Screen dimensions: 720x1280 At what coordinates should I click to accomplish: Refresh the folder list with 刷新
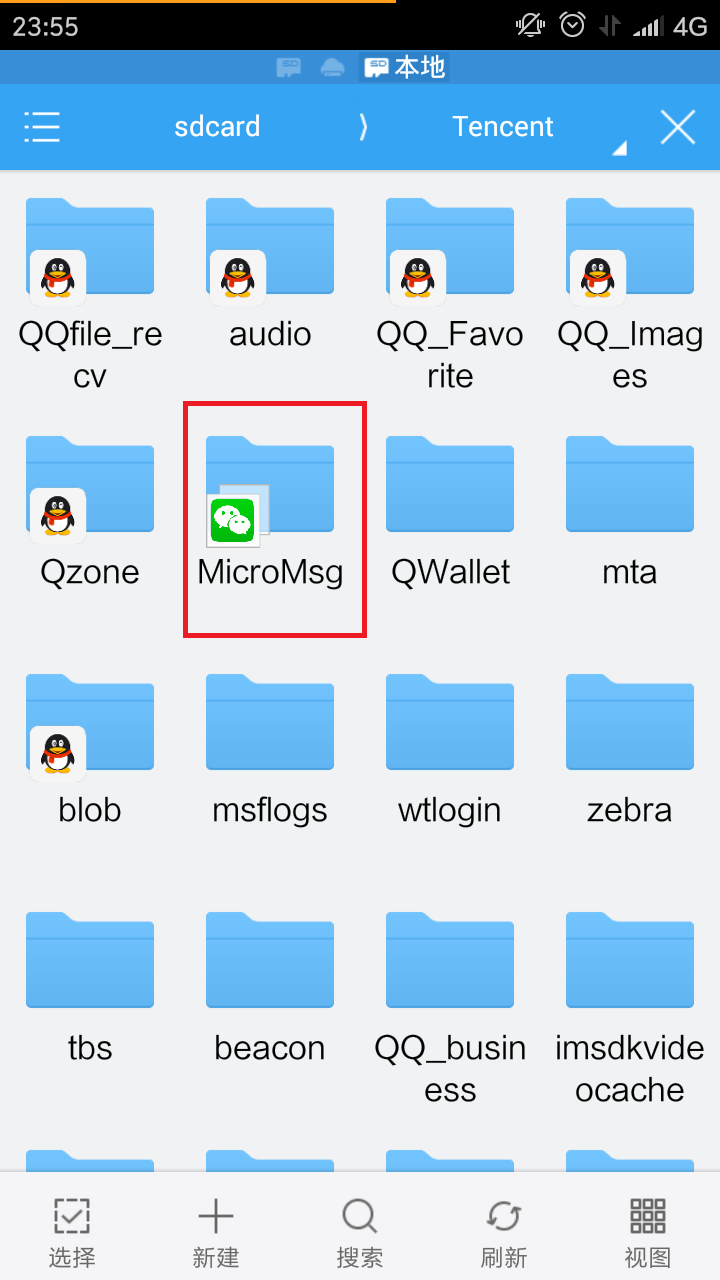point(504,1230)
